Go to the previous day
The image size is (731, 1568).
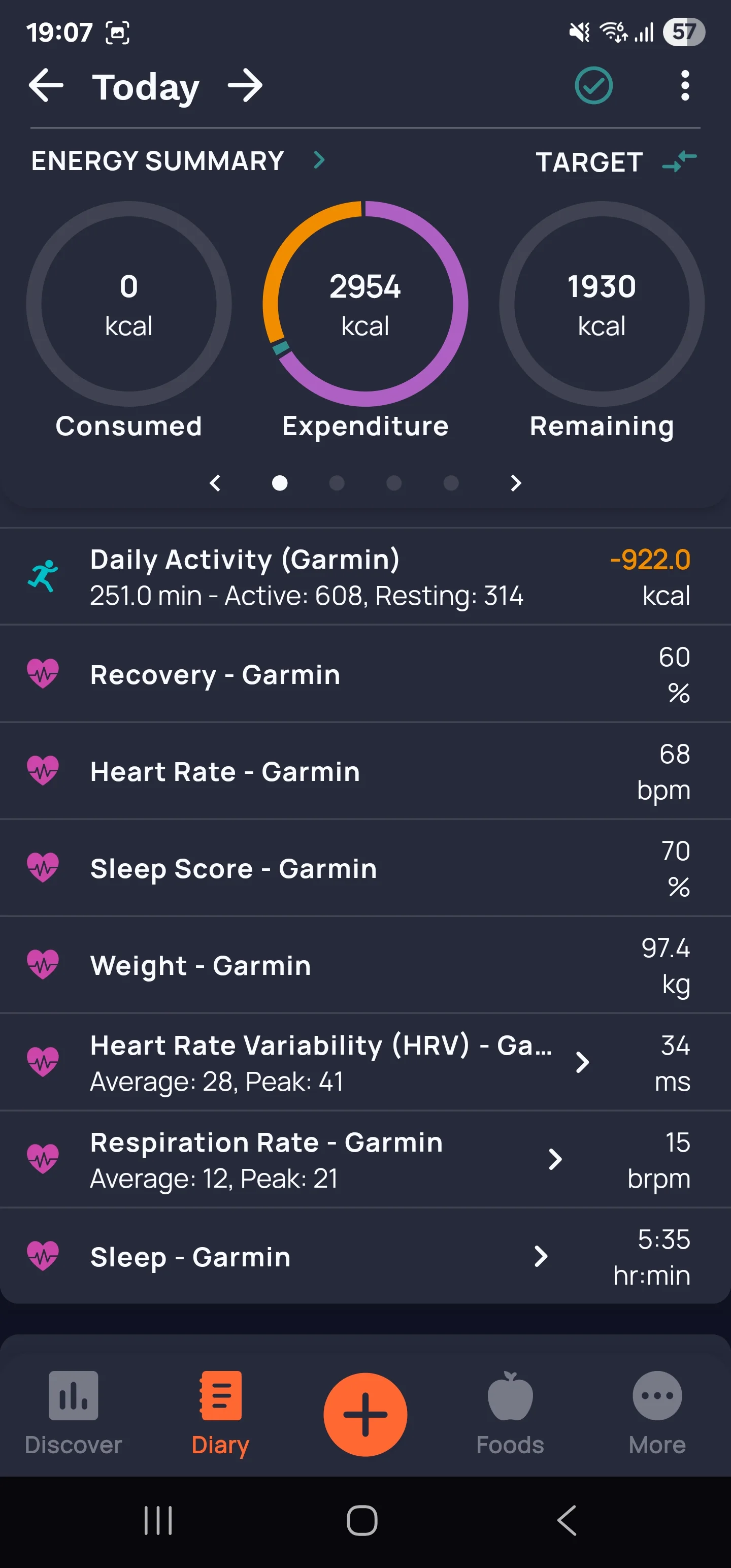point(46,86)
